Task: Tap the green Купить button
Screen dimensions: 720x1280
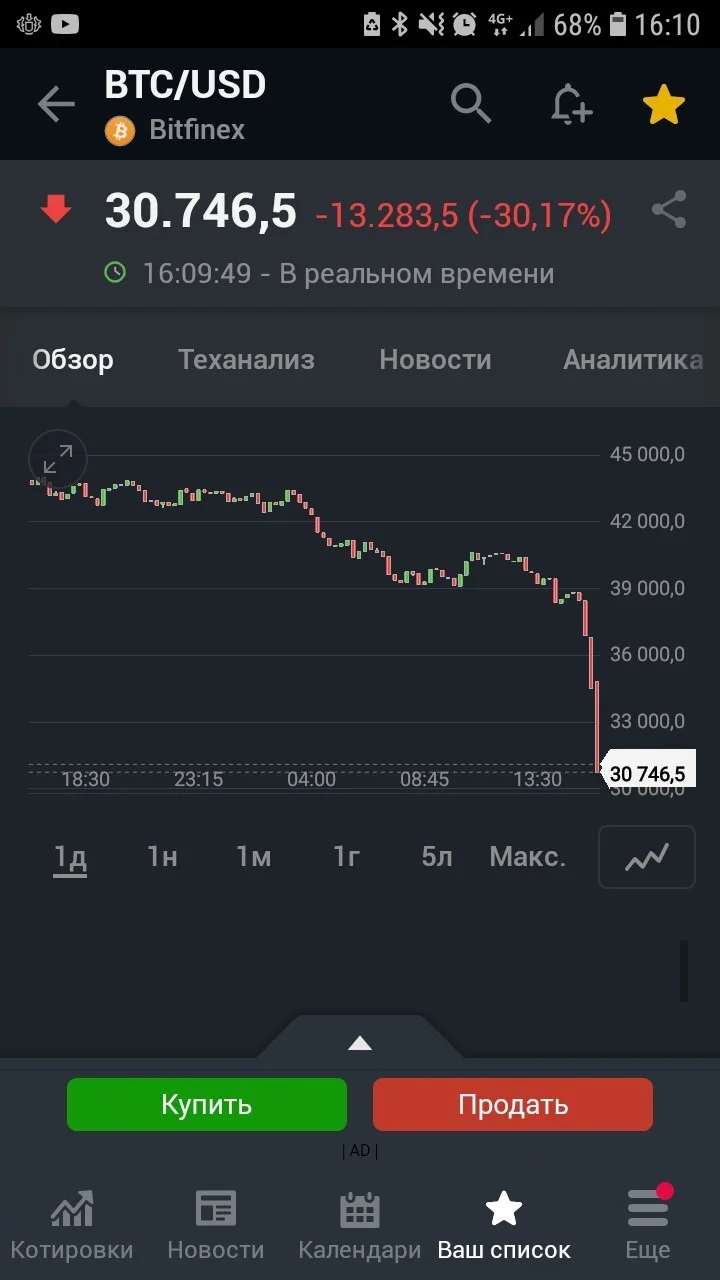Action: click(207, 1104)
